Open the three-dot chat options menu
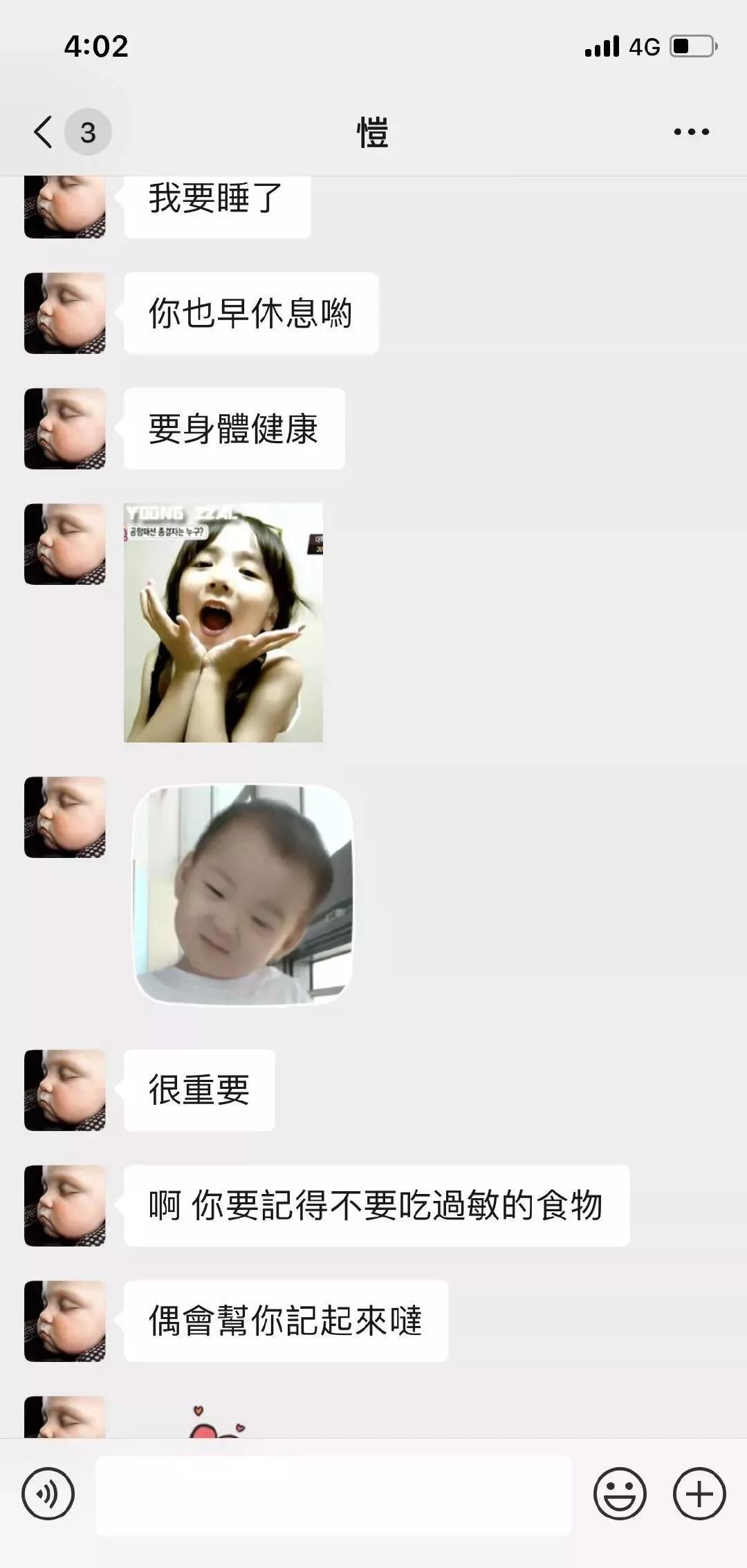 pyautogui.click(x=691, y=131)
